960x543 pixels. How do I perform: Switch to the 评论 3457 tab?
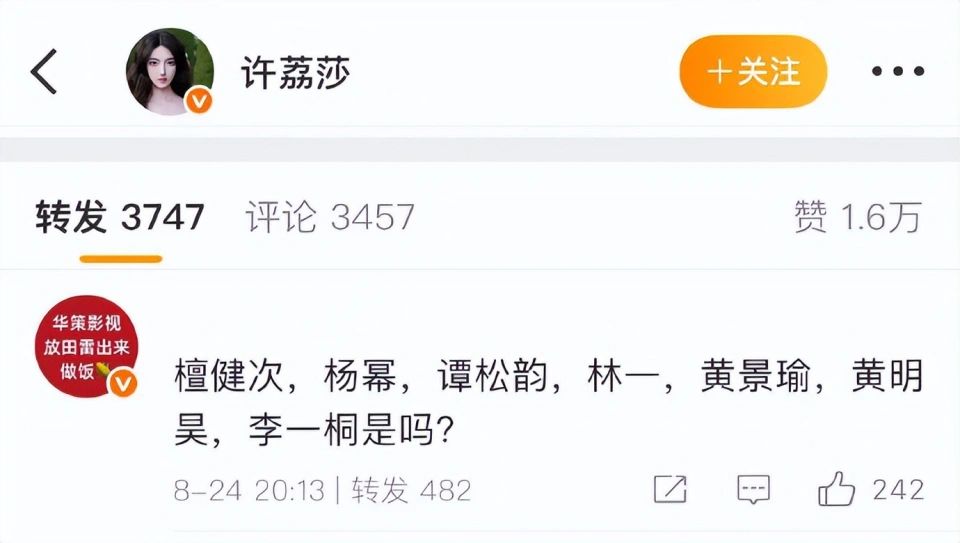[330, 217]
